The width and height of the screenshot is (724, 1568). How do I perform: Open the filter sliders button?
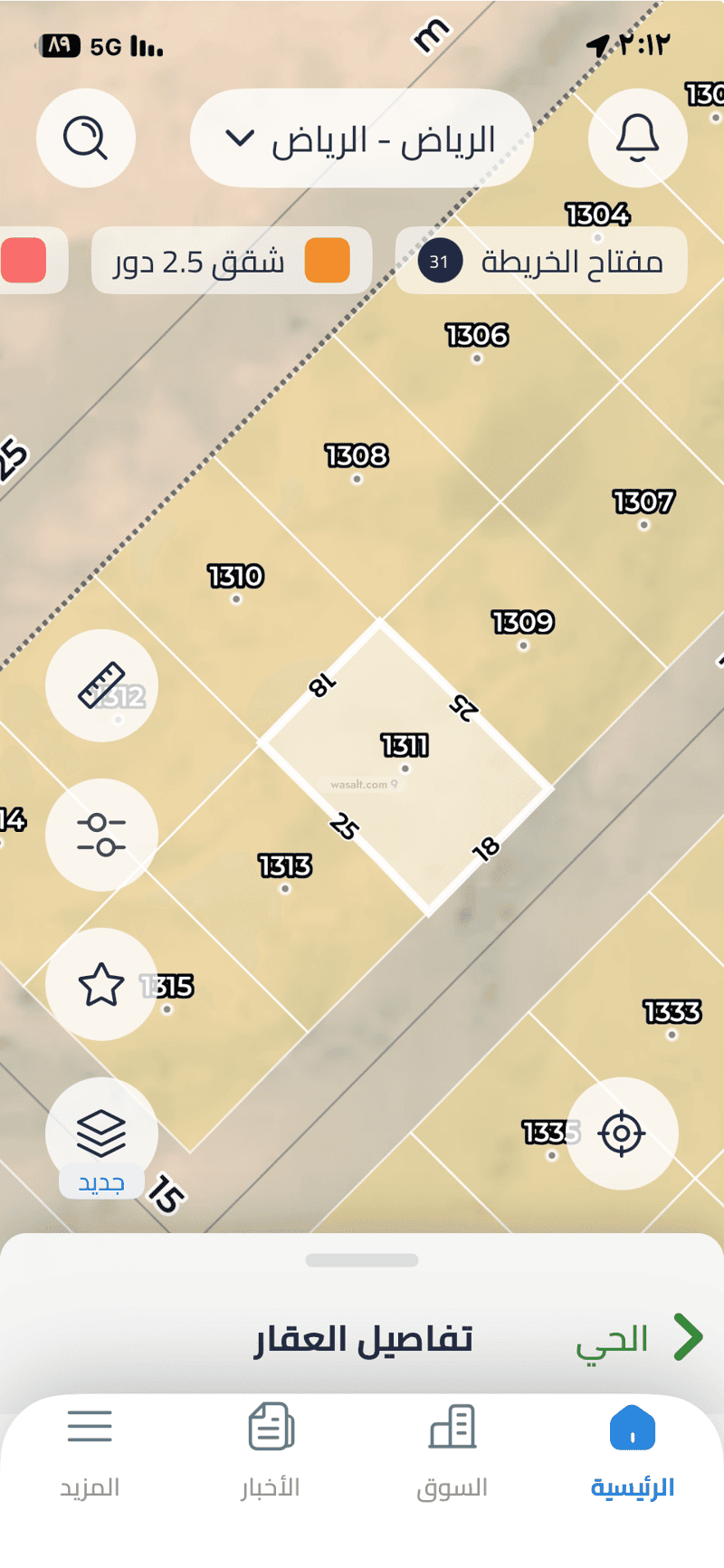tap(101, 835)
